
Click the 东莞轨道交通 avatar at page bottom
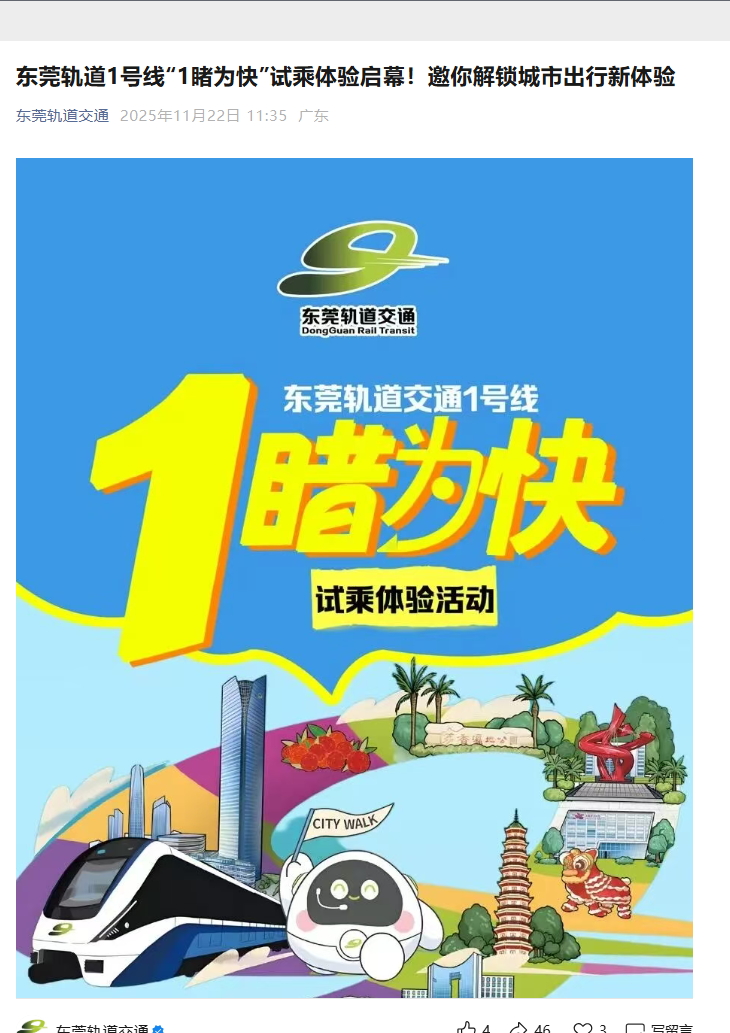click(30, 1026)
